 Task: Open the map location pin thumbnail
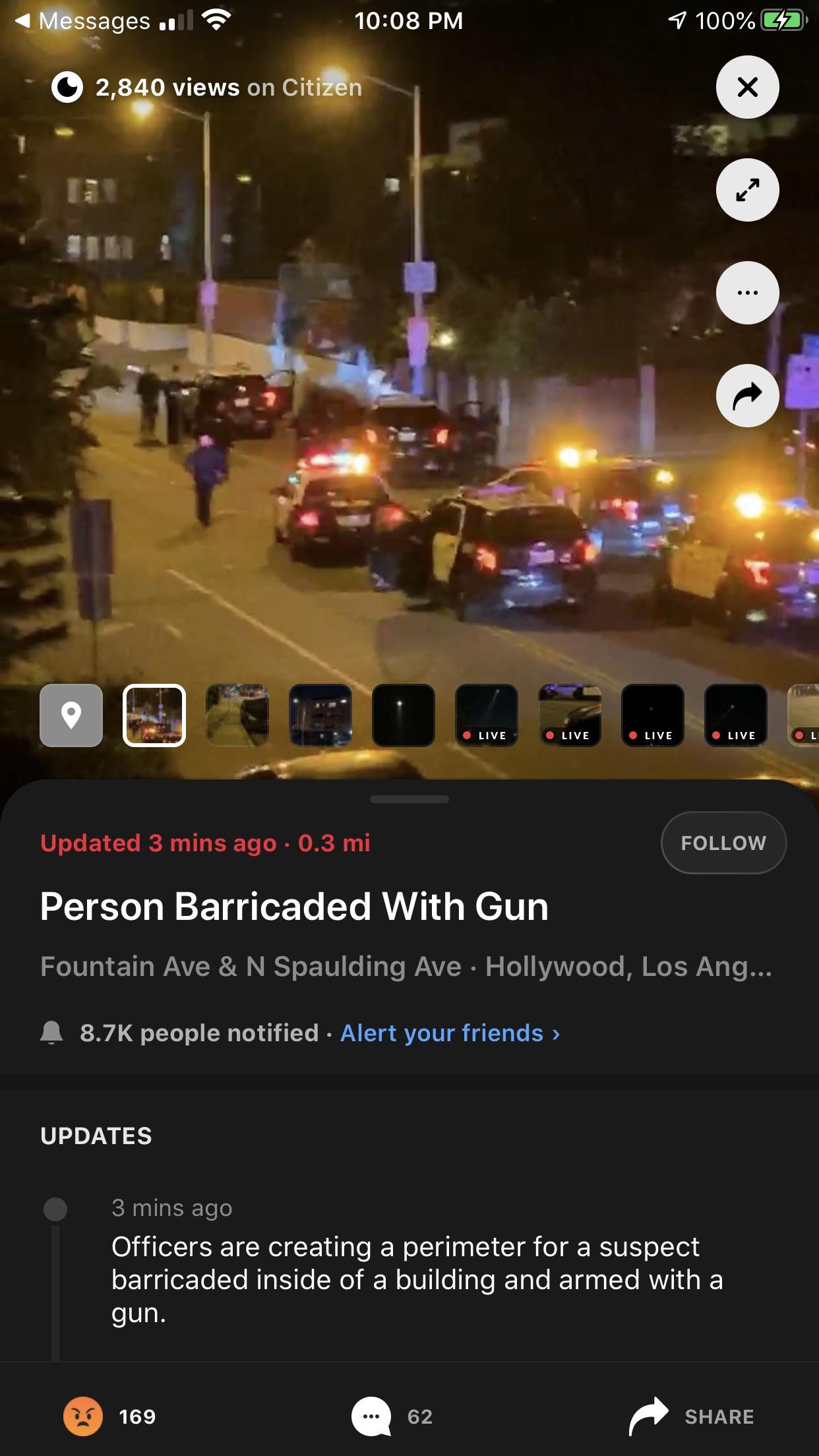pyautogui.click(x=71, y=715)
